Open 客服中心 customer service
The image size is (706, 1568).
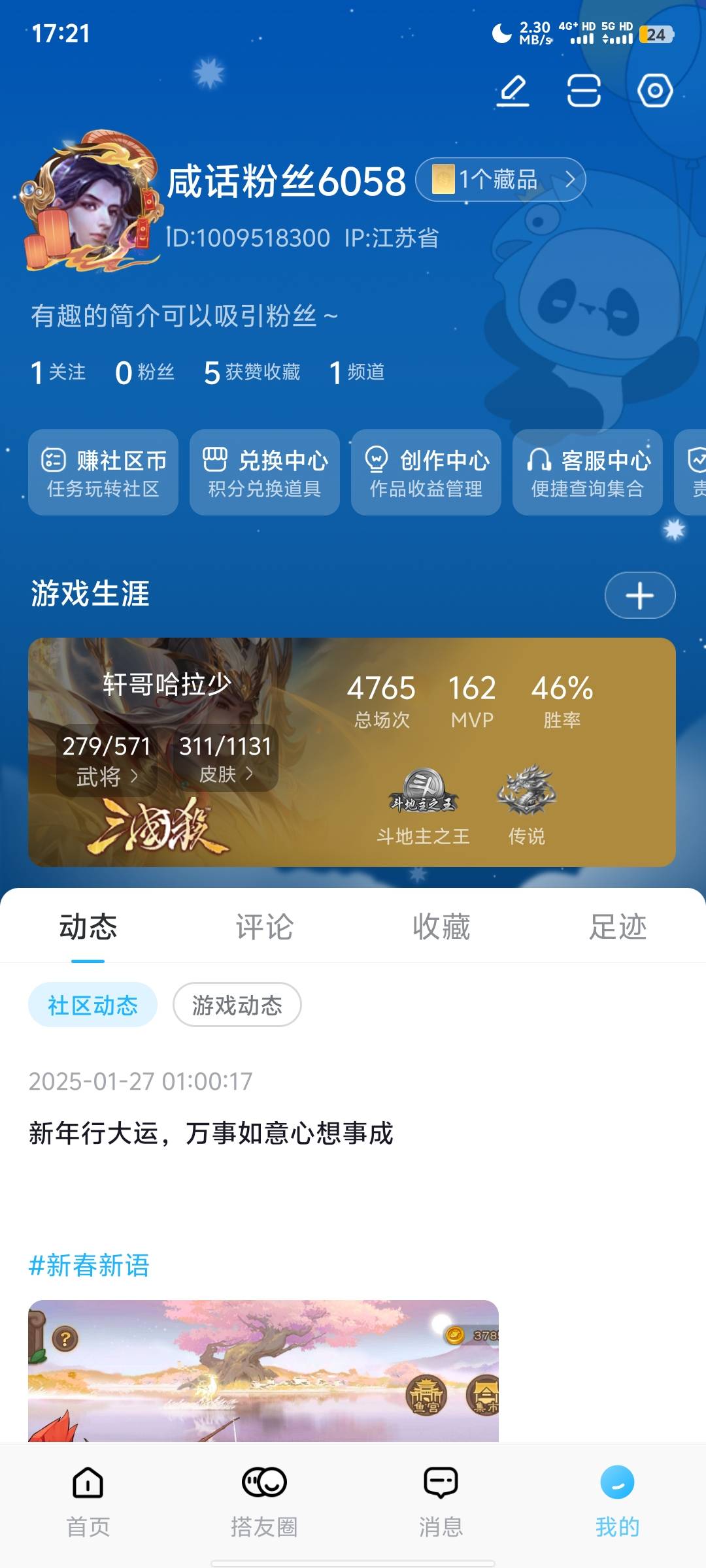[588, 472]
